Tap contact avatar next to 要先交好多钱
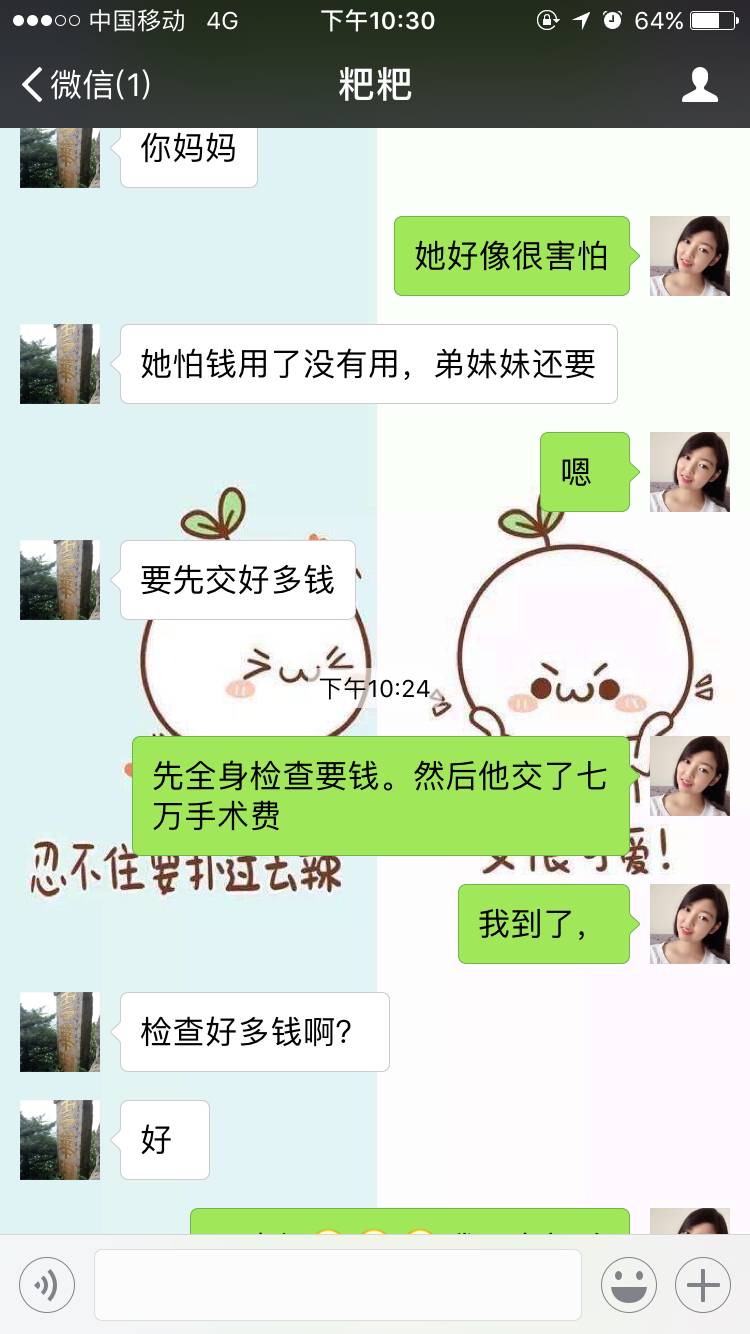This screenshot has height=1334, width=750. (x=60, y=580)
